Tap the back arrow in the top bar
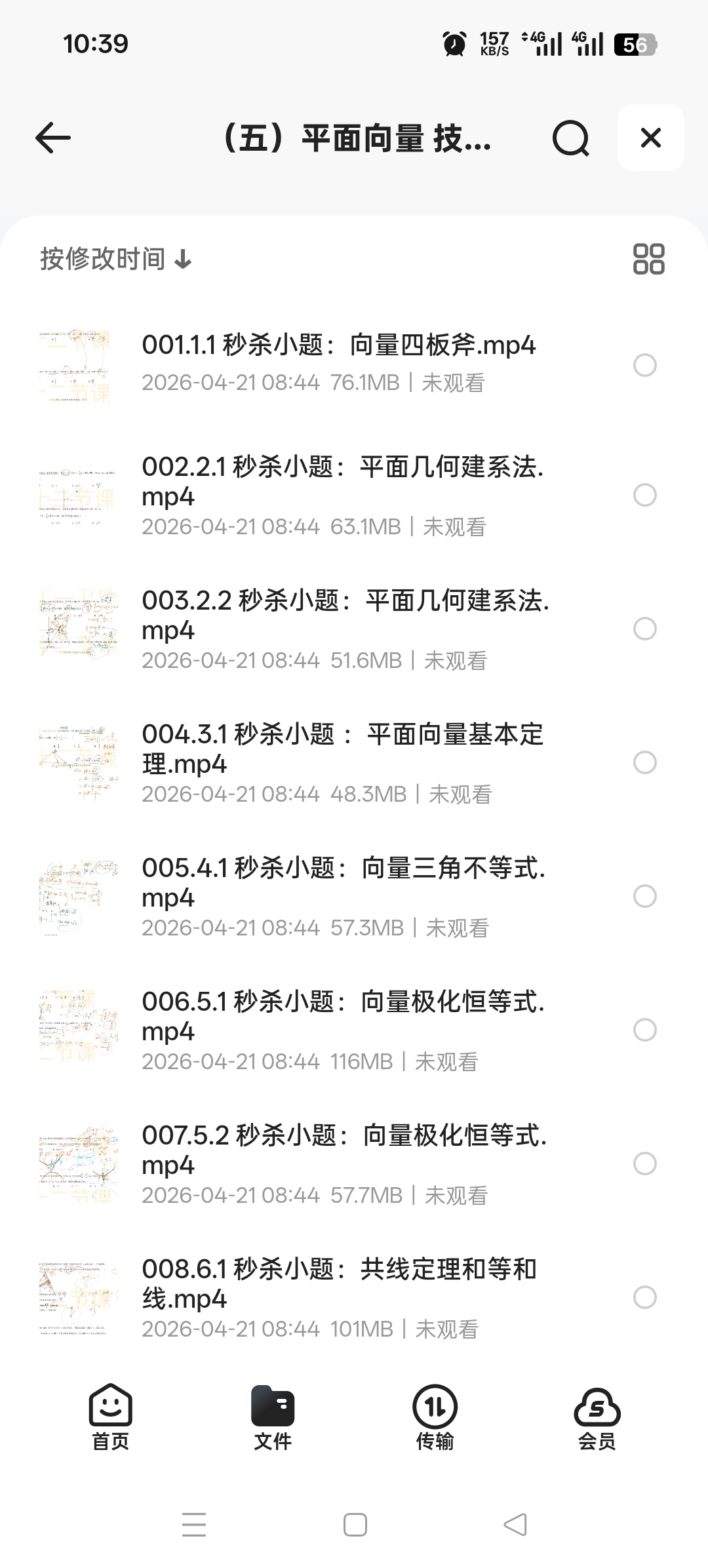This screenshot has height=1568, width=708. click(x=51, y=138)
